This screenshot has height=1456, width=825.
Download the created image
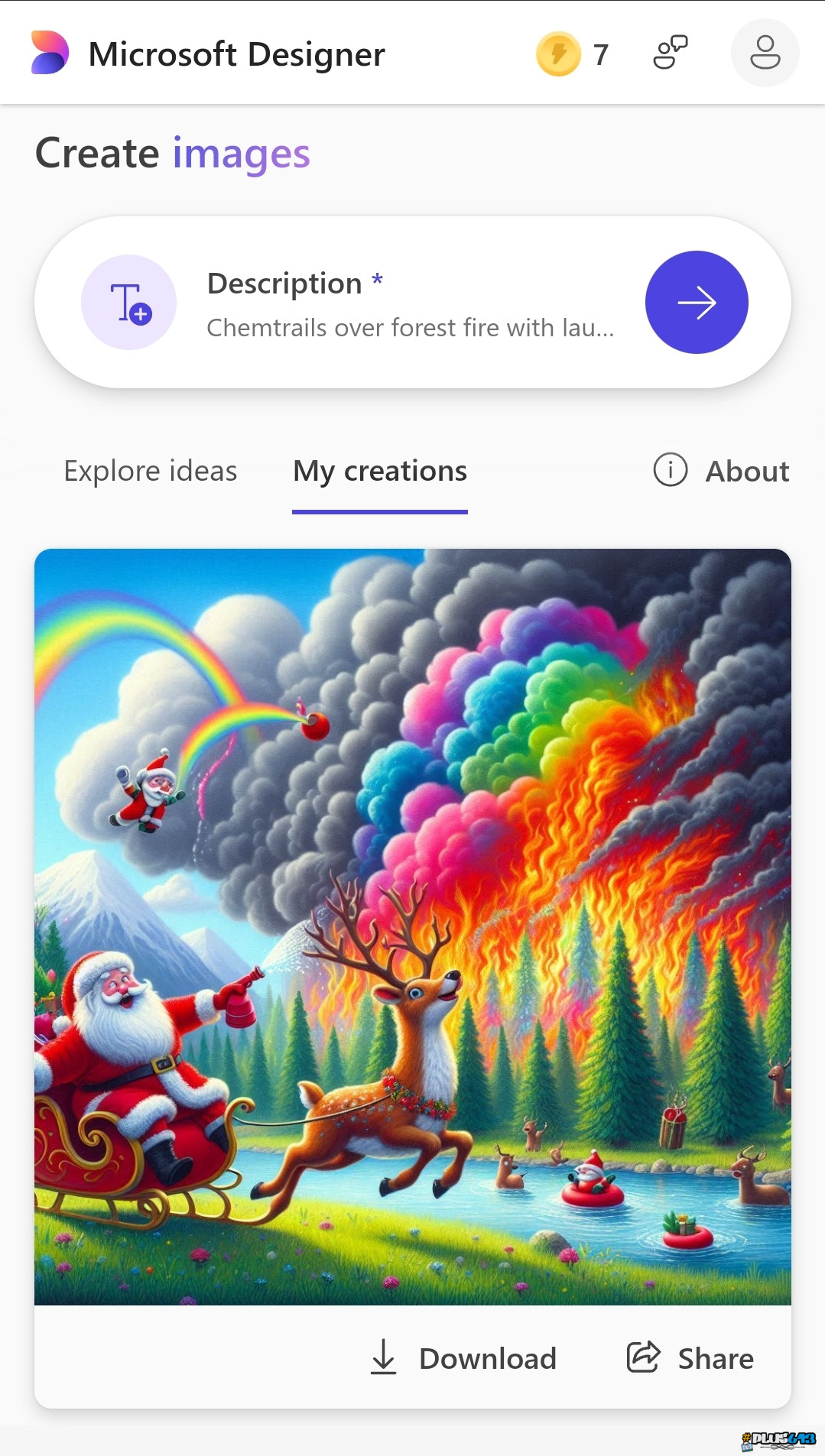(463, 1358)
